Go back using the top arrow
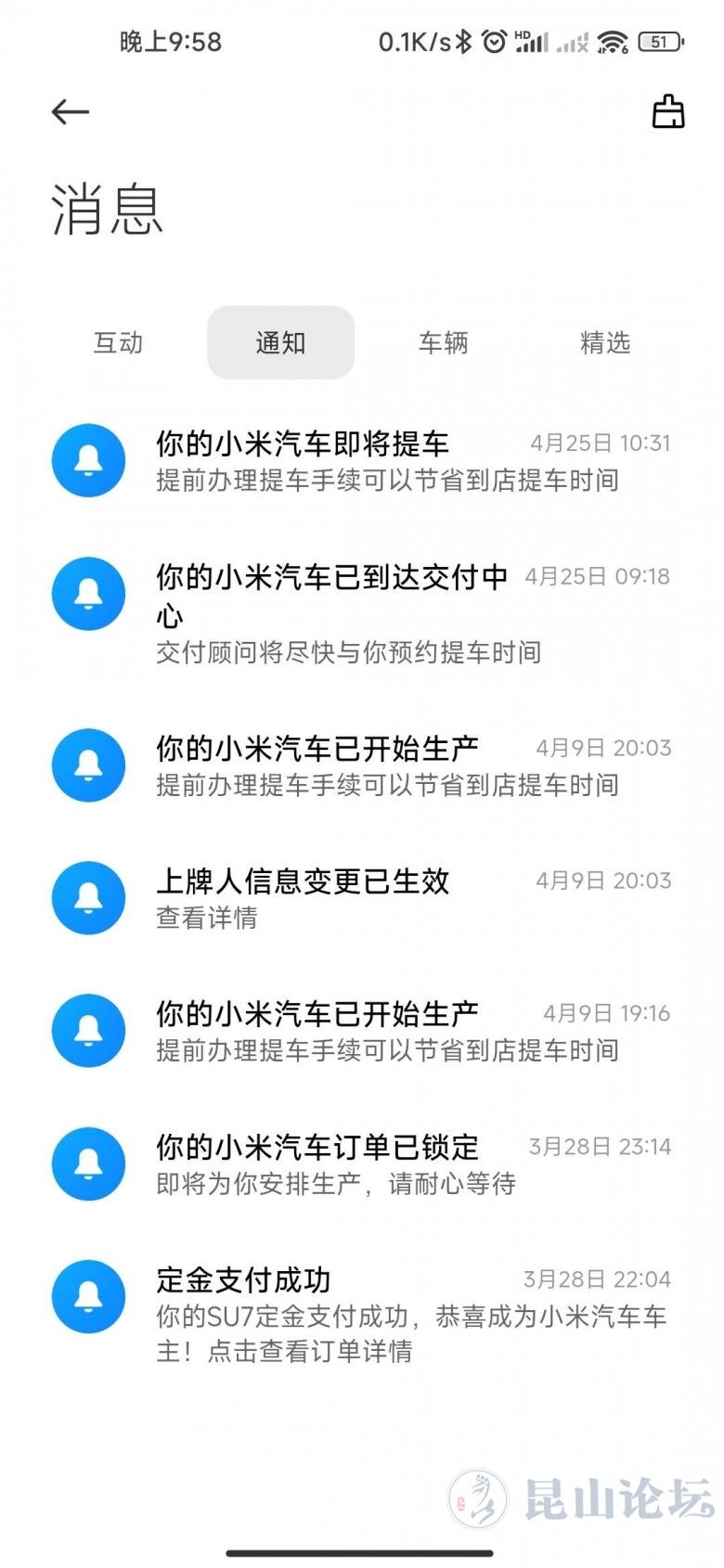 71,112
